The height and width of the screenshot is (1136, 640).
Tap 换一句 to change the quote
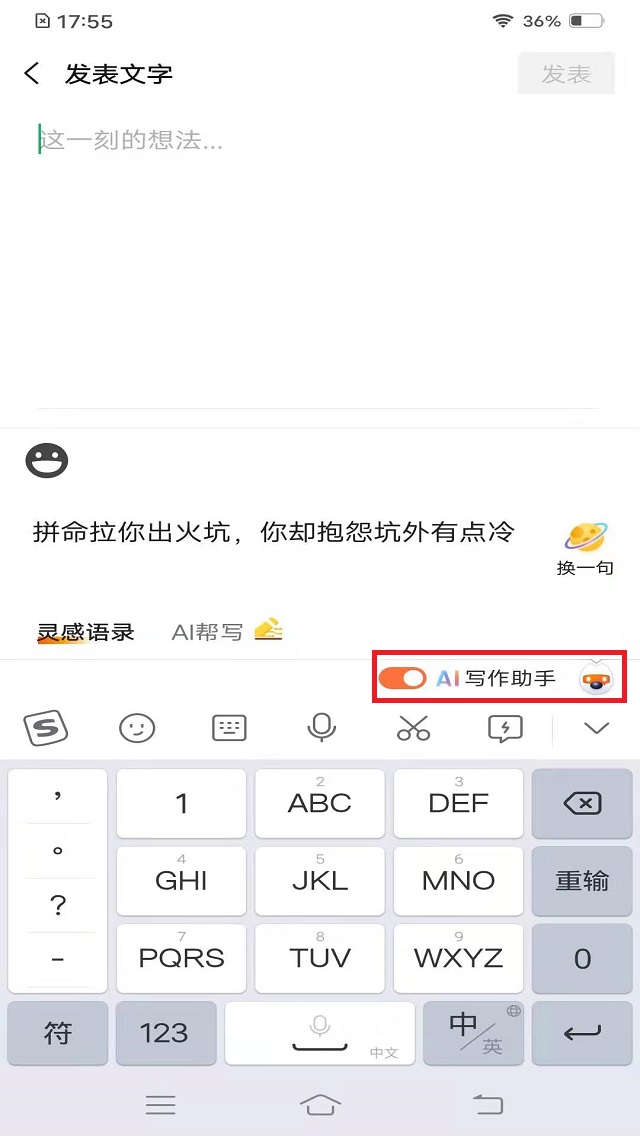tap(585, 550)
